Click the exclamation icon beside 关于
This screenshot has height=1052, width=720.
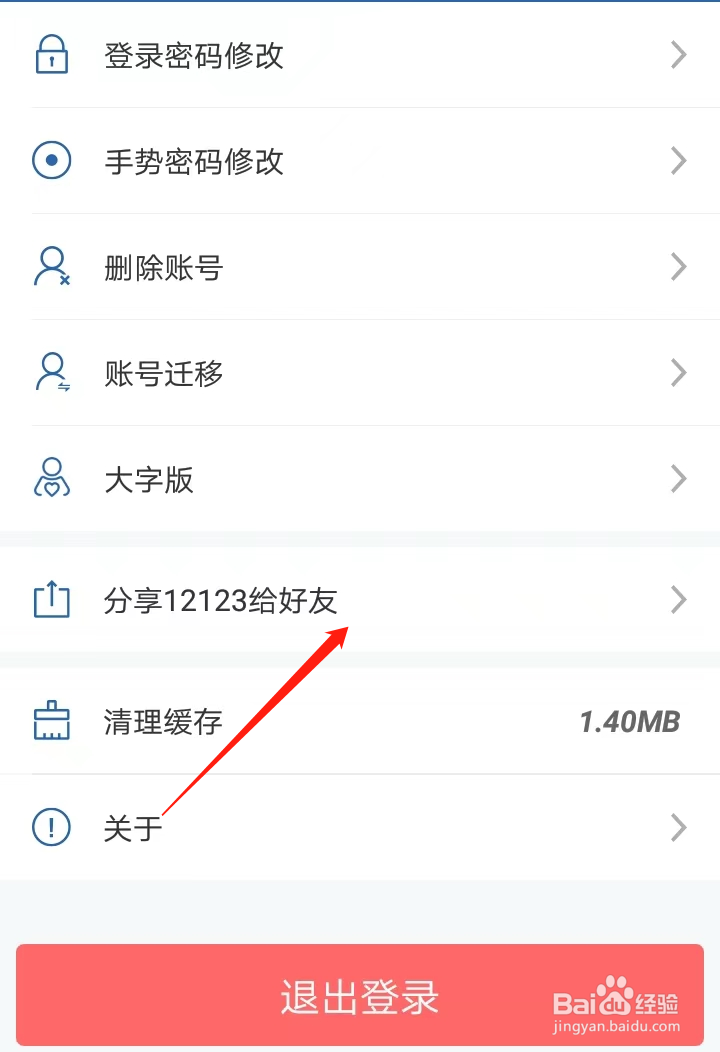pos(51,827)
